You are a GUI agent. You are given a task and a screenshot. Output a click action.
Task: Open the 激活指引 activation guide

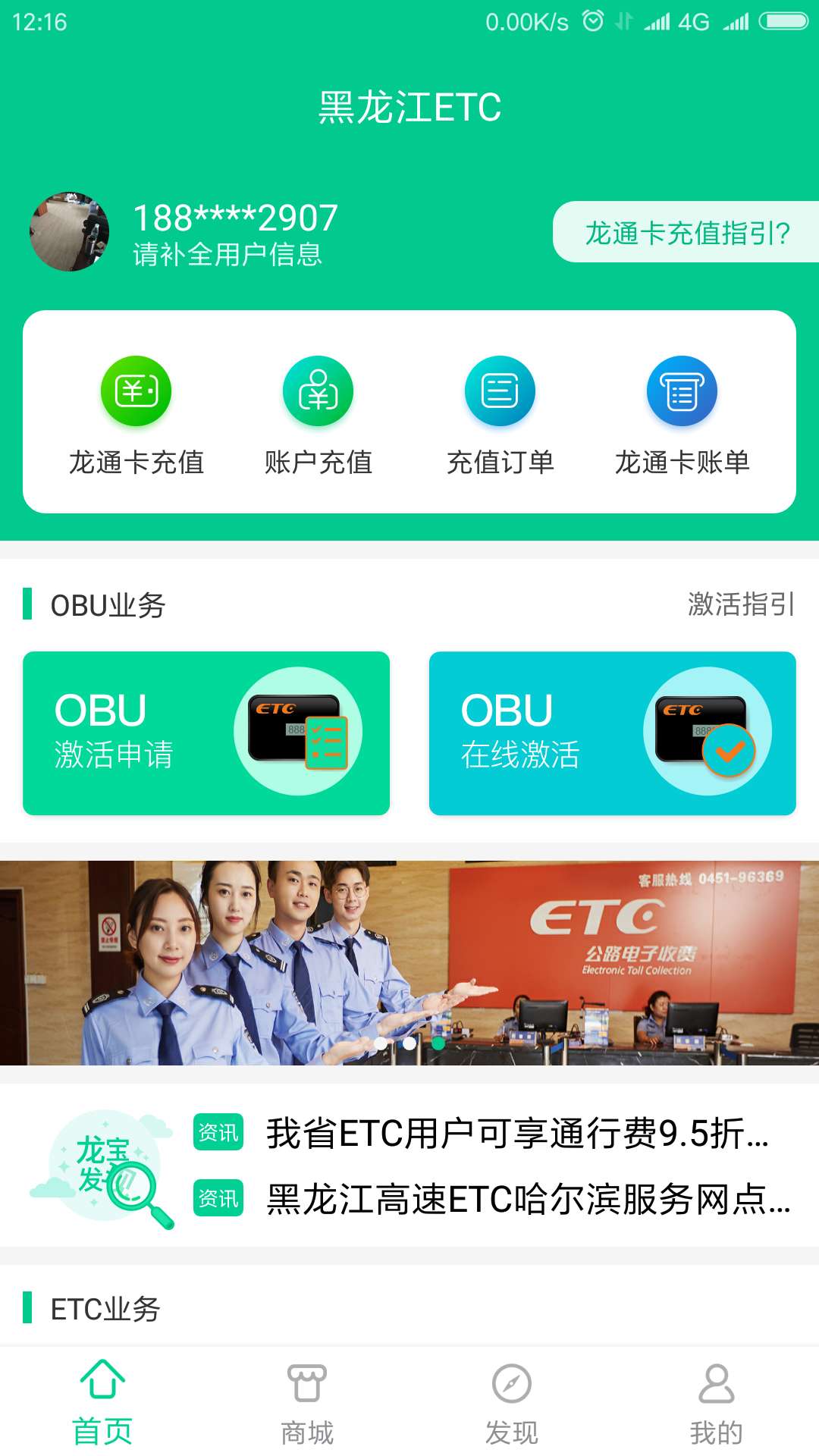point(741,604)
